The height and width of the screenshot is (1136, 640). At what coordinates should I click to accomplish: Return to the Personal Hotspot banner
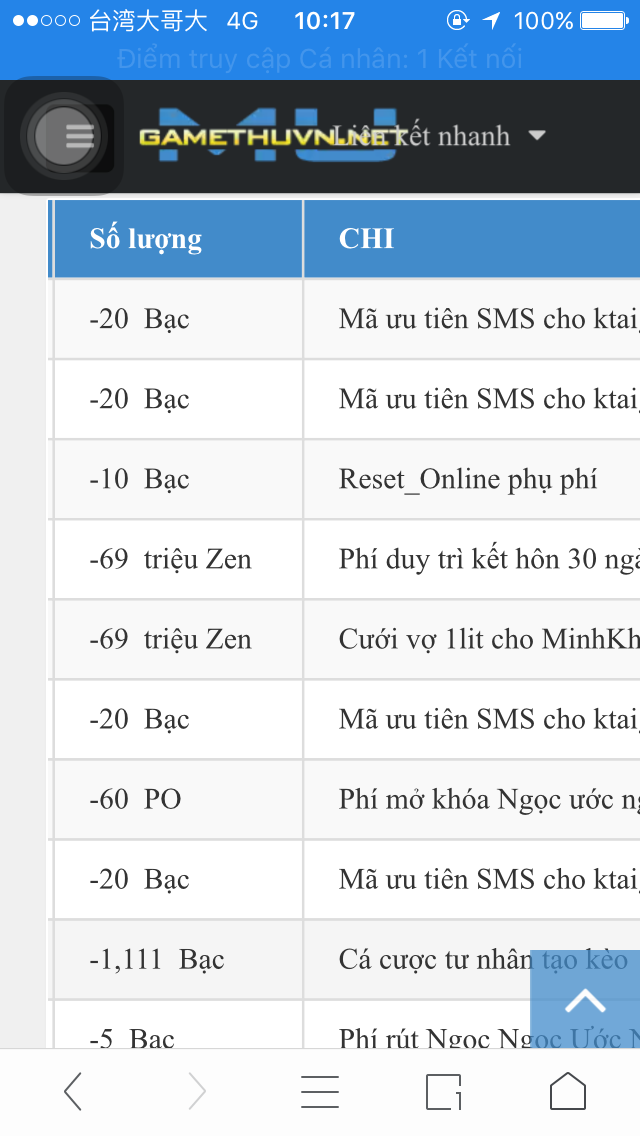coord(320,59)
